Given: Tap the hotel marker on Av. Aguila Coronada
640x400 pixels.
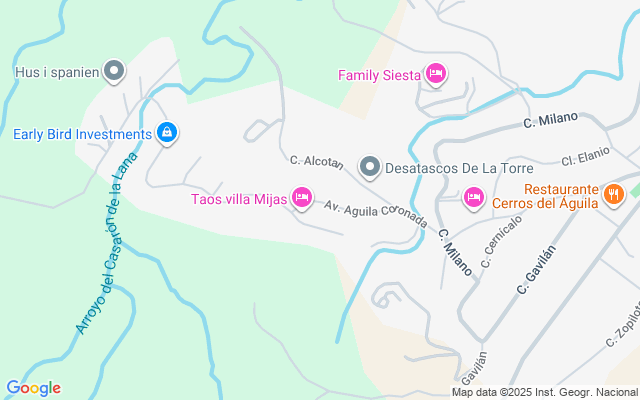Looking at the screenshot, I should [x=473, y=198].
